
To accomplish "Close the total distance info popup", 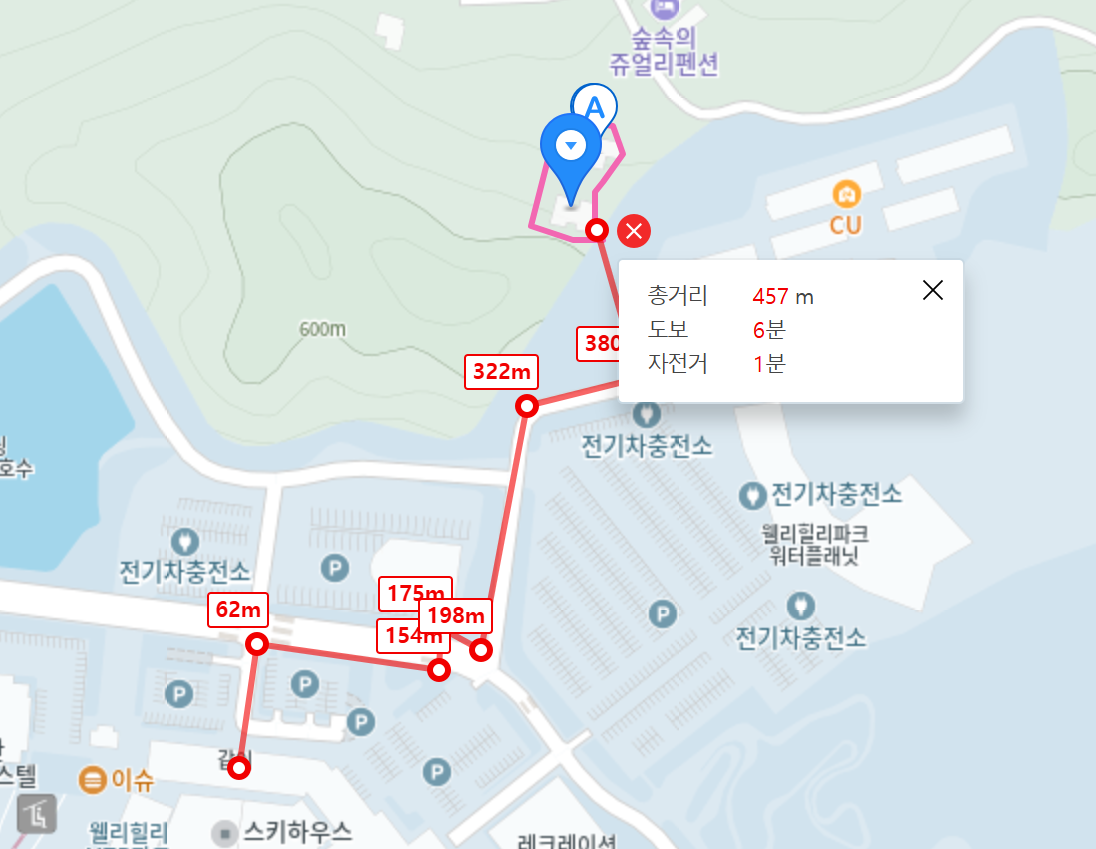I will click(x=932, y=290).
